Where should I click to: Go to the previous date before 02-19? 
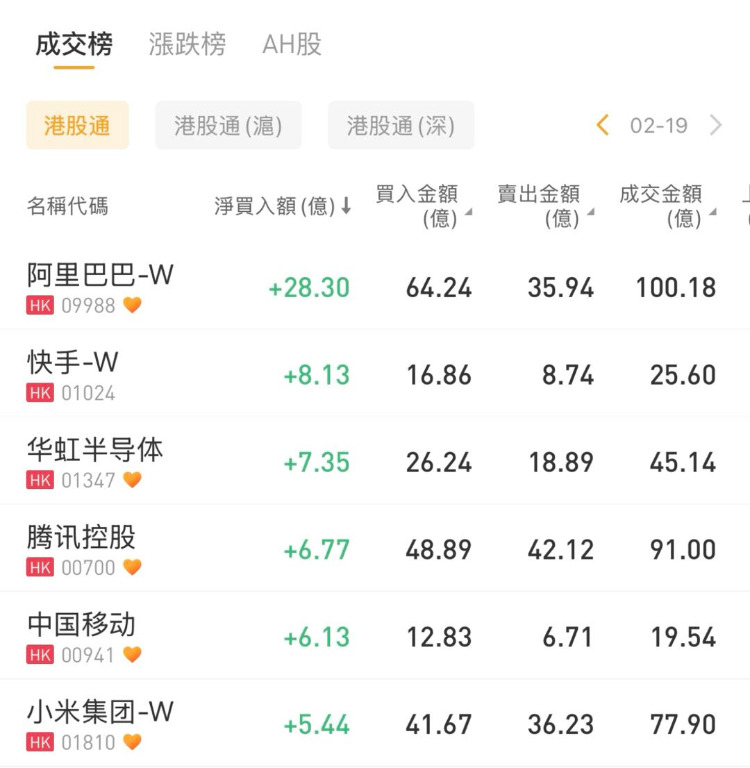(x=602, y=126)
